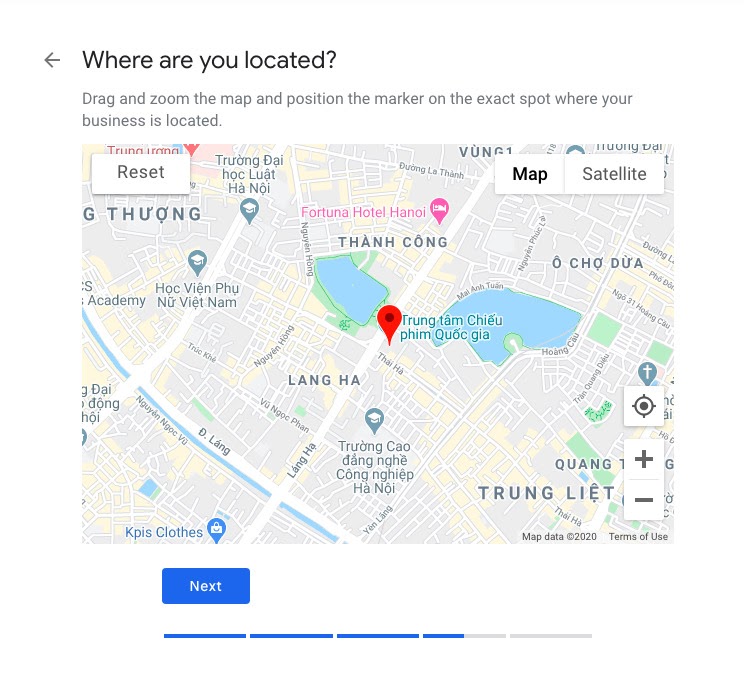Open the Terms of Use link

[638, 537]
